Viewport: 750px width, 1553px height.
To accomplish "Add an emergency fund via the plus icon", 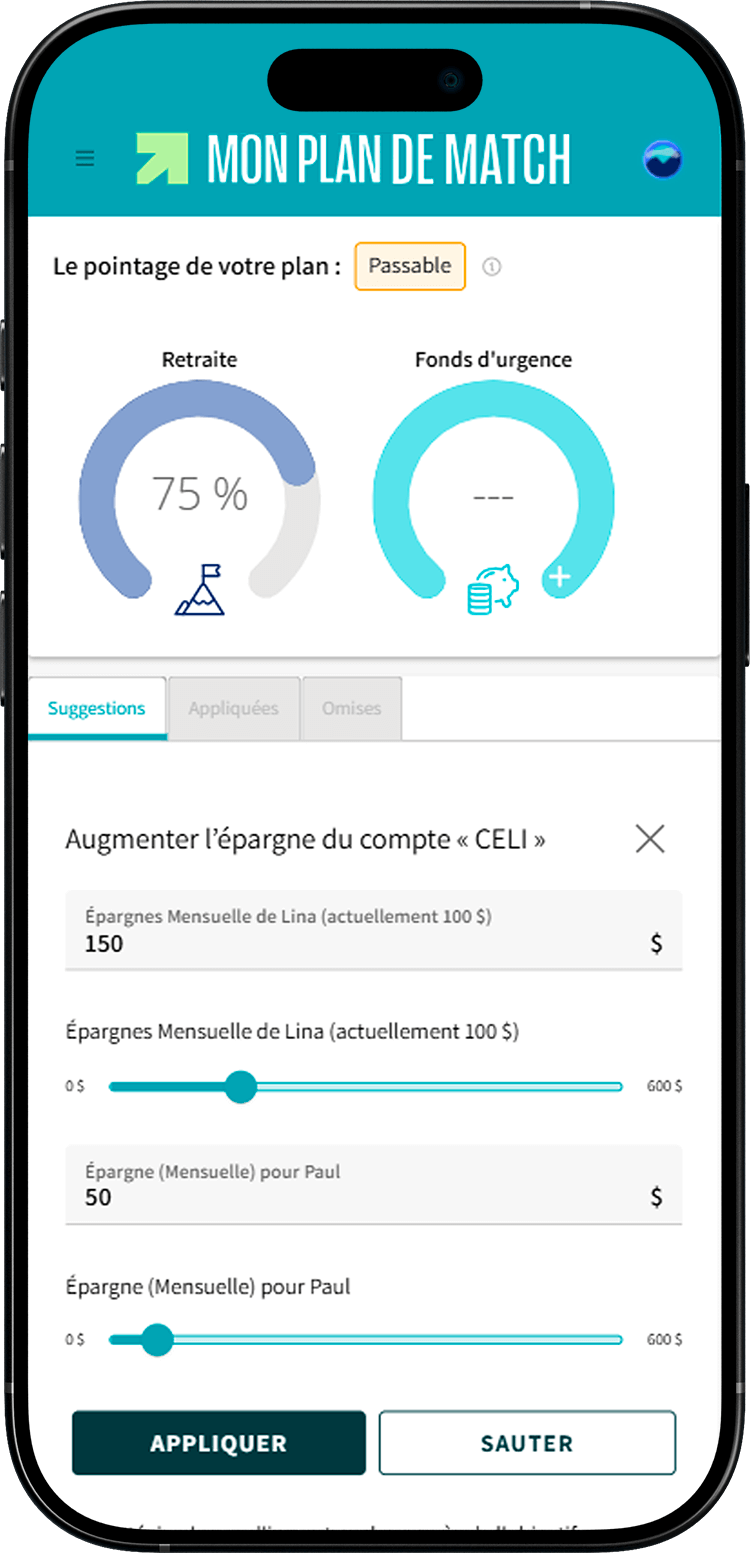I will pyautogui.click(x=558, y=577).
